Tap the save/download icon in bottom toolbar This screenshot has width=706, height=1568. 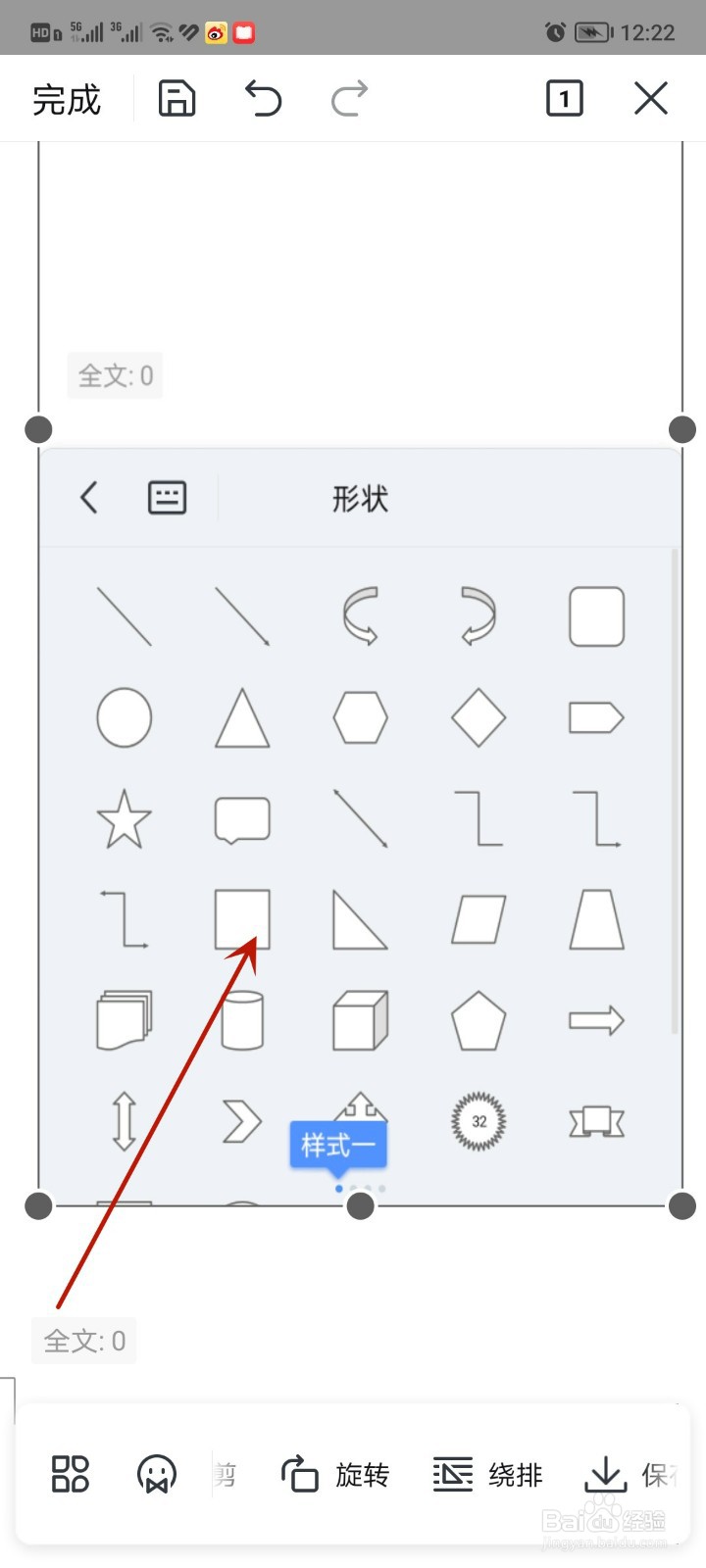(608, 1472)
